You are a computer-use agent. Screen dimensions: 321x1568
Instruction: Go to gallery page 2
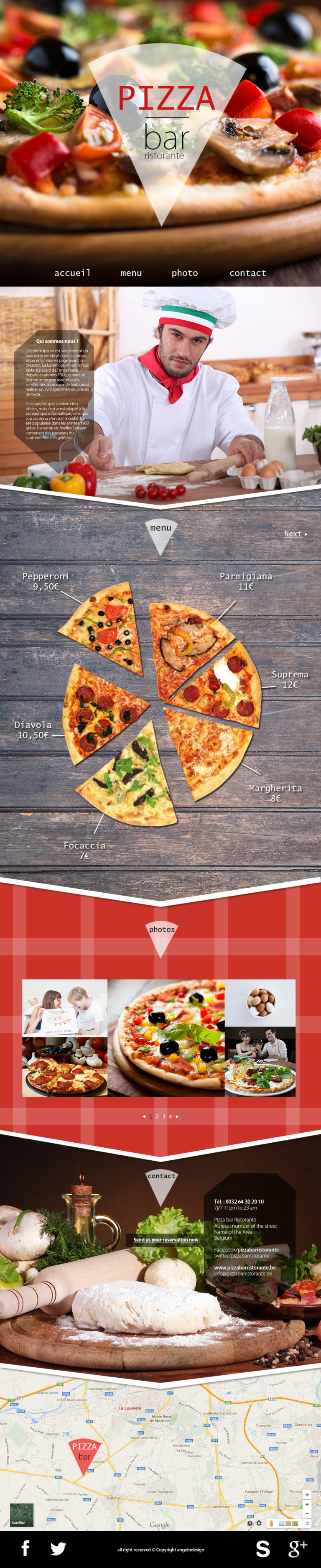coord(157,1116)
